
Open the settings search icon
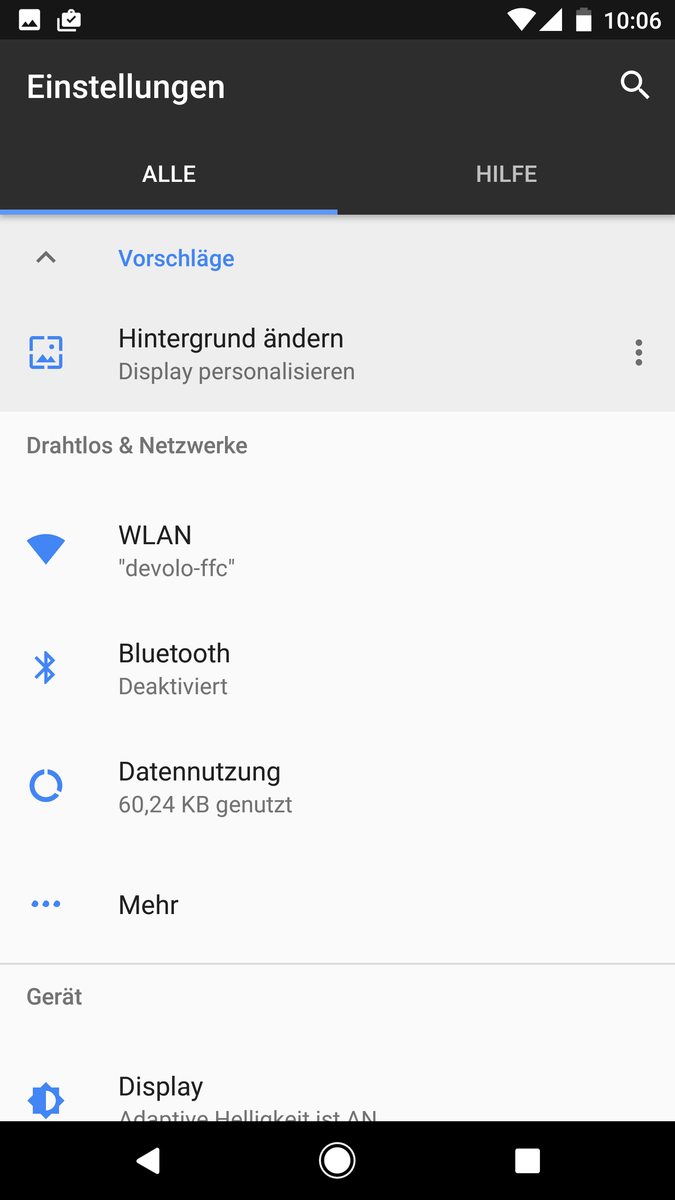pos(635,86)
